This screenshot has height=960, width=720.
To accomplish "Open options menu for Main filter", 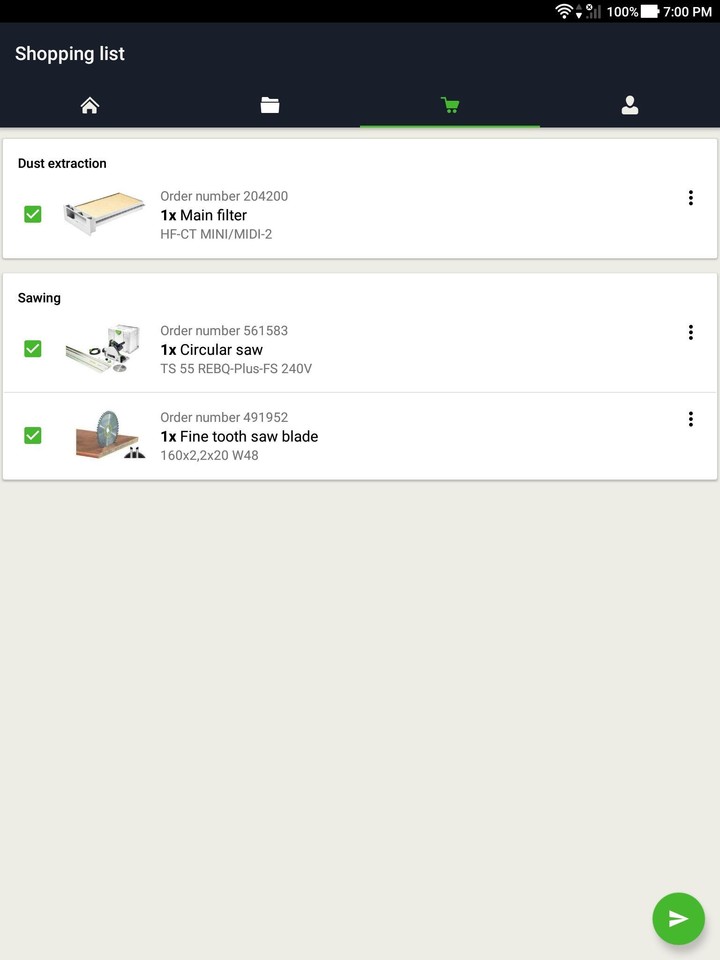I will point(690,198).
